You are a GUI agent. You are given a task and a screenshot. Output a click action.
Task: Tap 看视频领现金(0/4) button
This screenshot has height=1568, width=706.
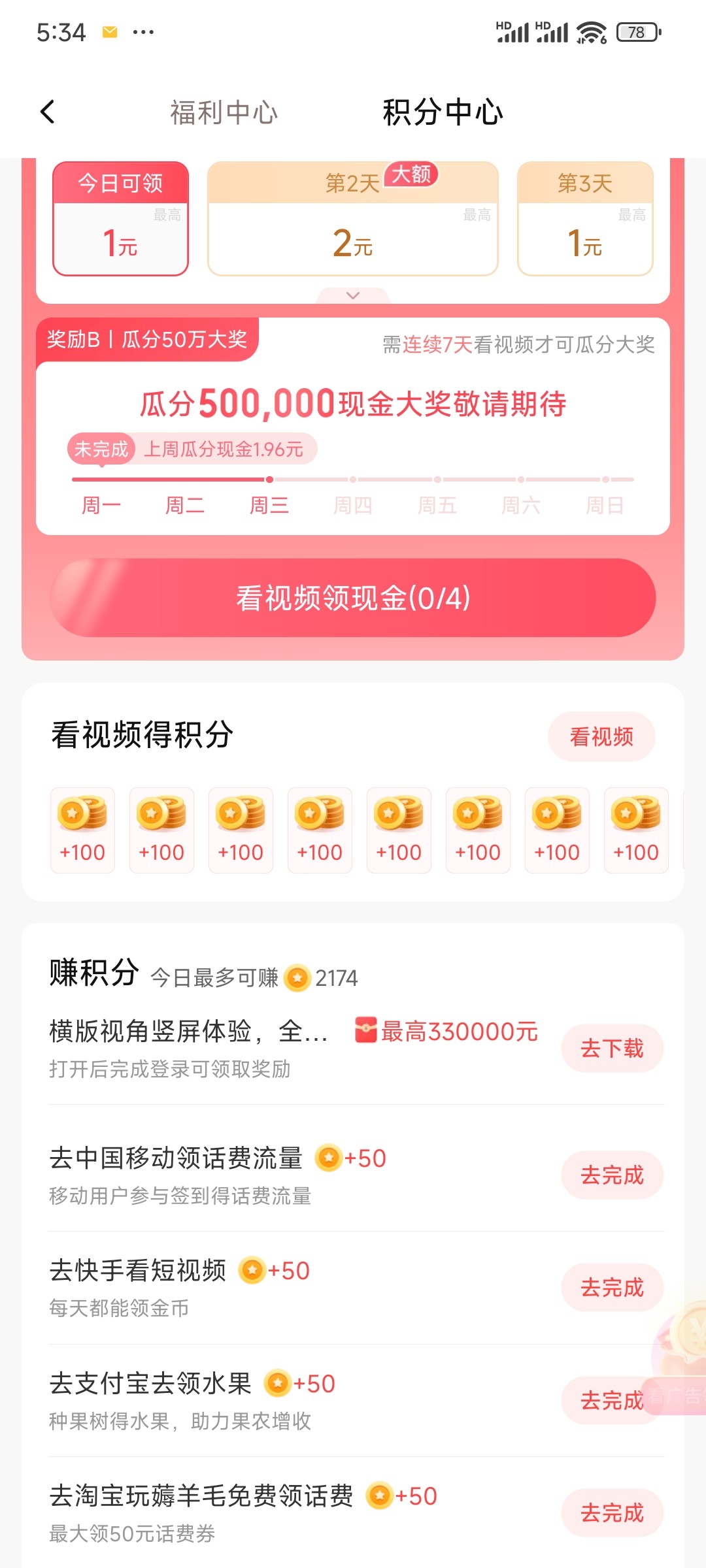pyautogui.click(x=353, y=598)
